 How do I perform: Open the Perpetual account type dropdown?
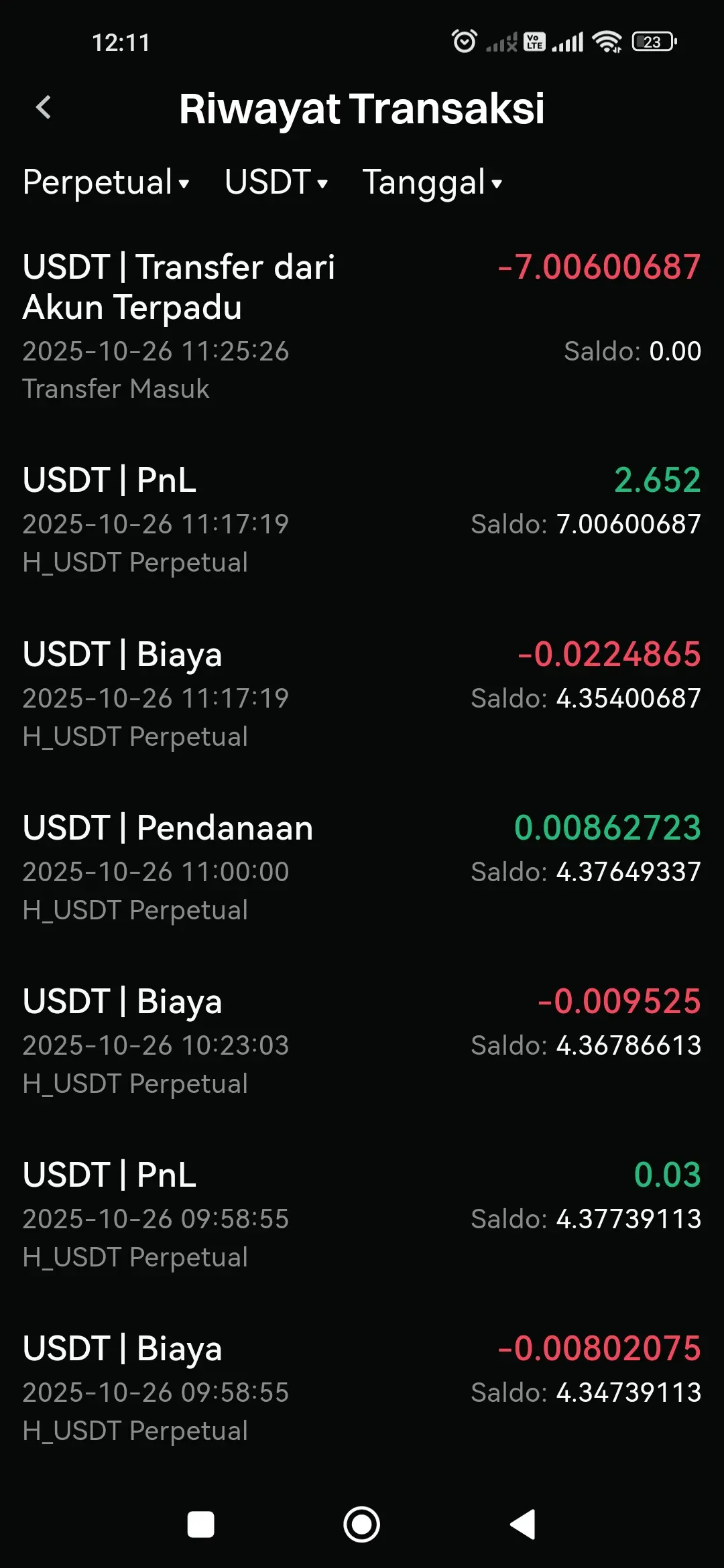tap(106, 183)
